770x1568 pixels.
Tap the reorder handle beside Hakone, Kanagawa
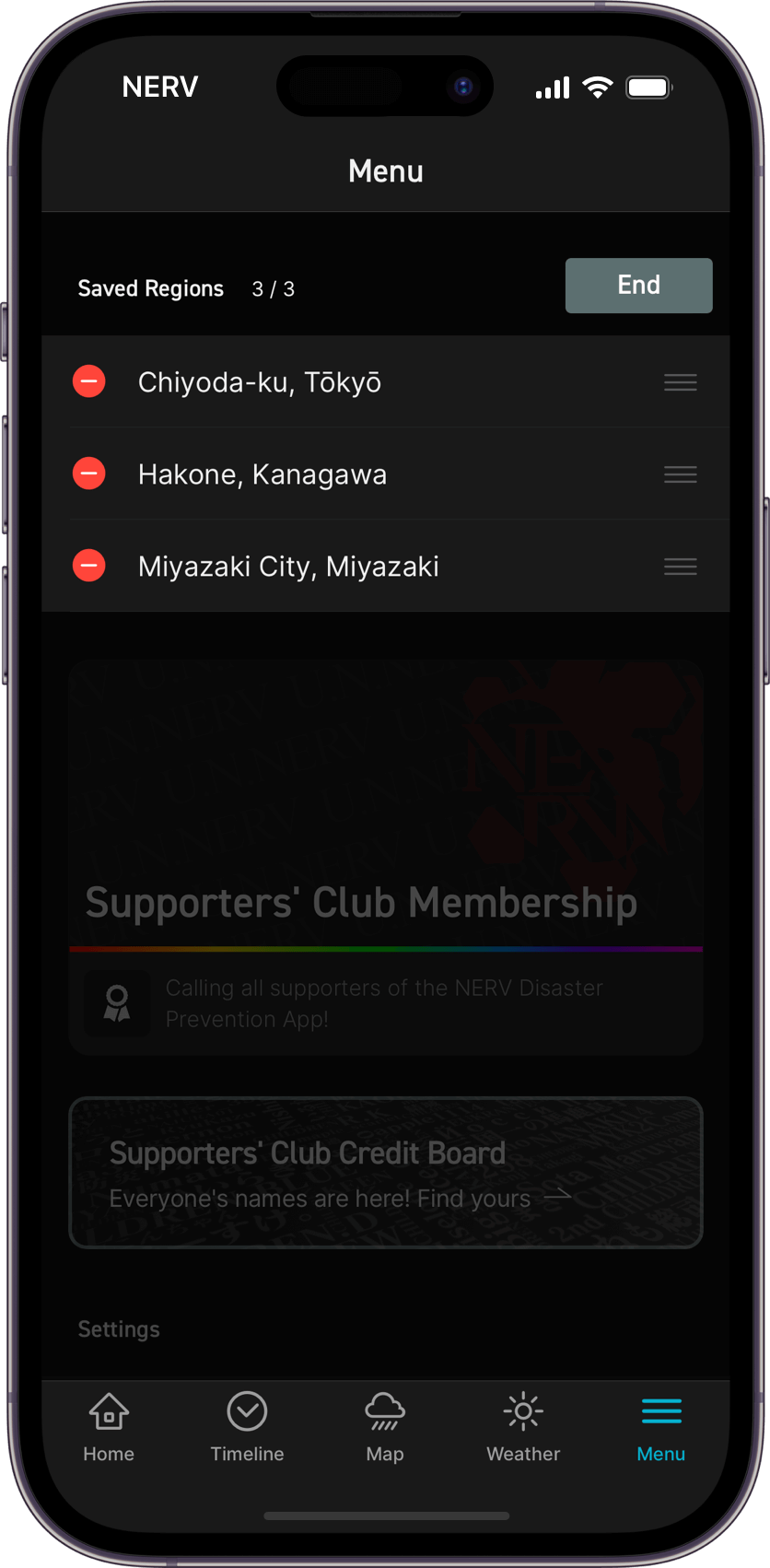(x=681, y=474)
